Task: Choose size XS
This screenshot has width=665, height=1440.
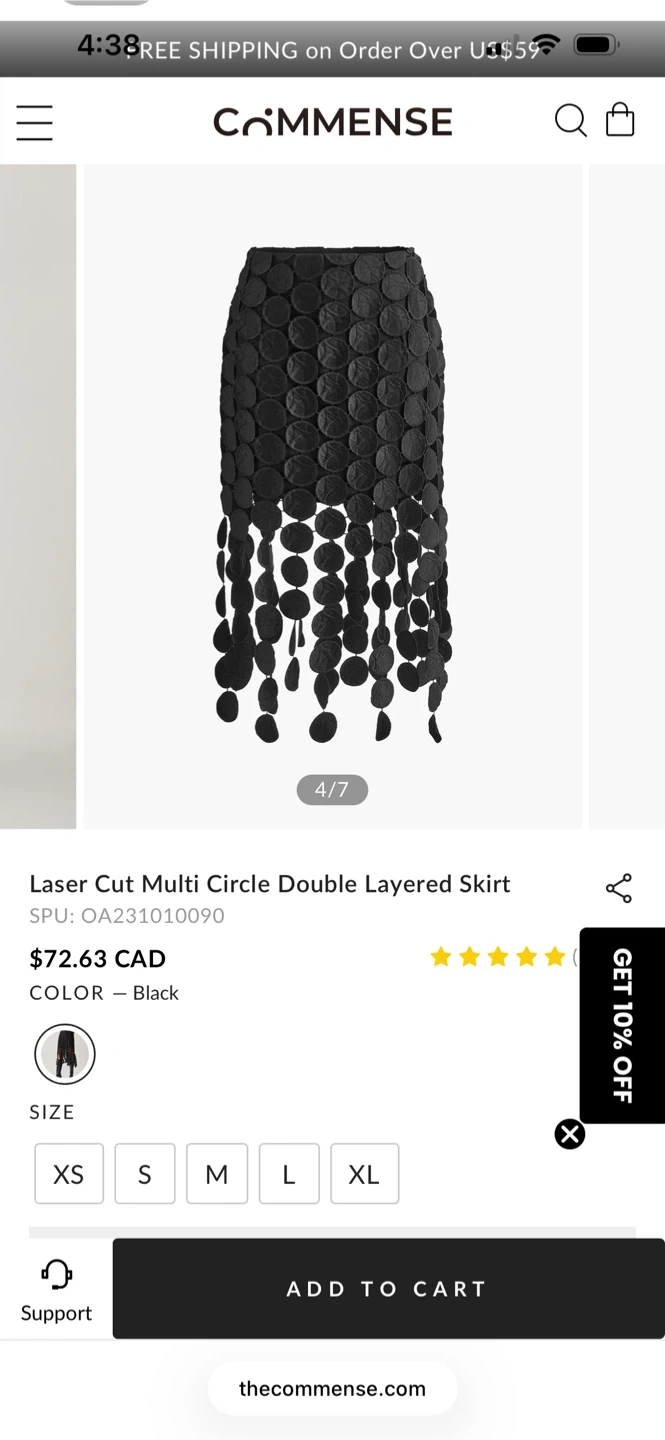Action: click(68, 1174)
